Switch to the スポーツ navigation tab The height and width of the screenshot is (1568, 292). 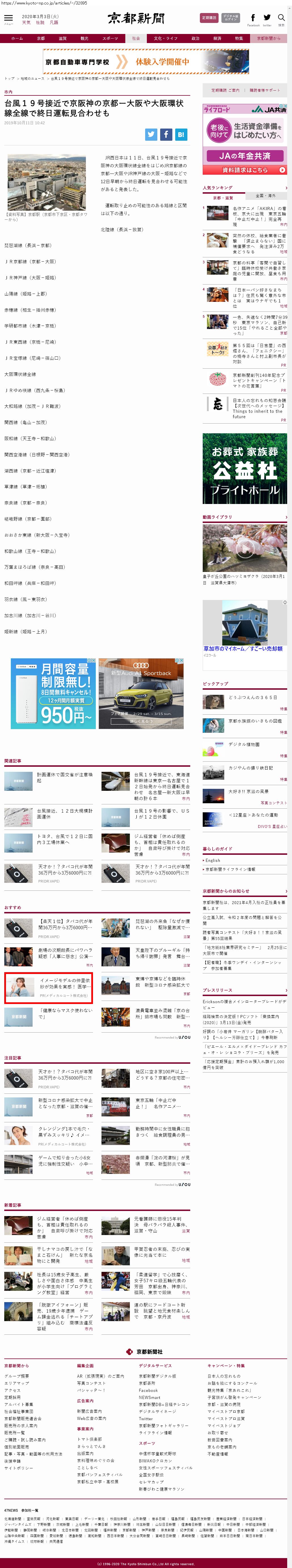pos(110,38)
